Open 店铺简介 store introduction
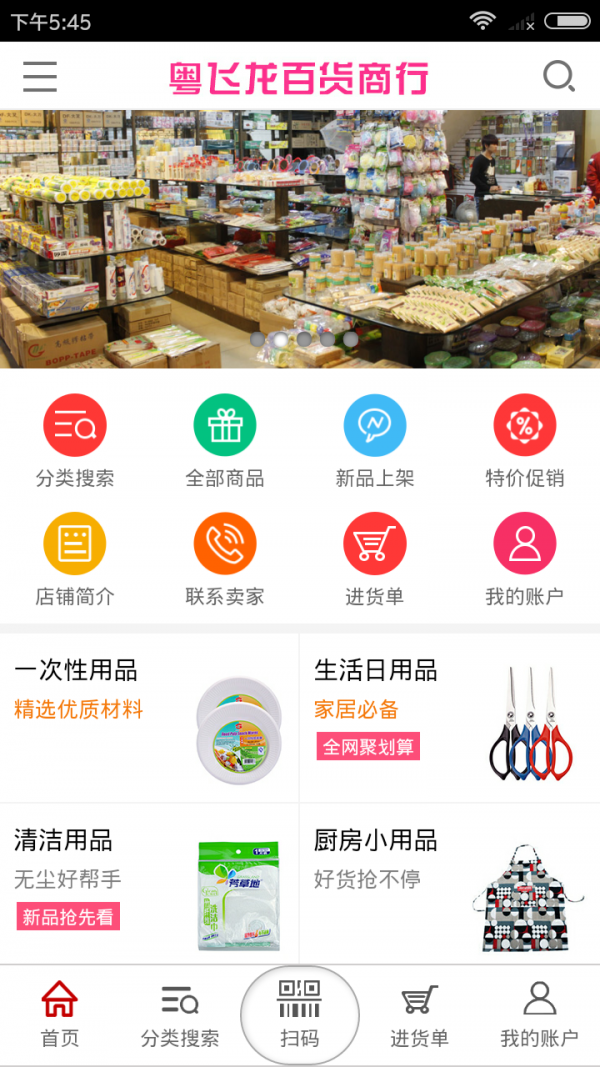This screenshot has height=1067, width=600. click(x=75, y=560)
